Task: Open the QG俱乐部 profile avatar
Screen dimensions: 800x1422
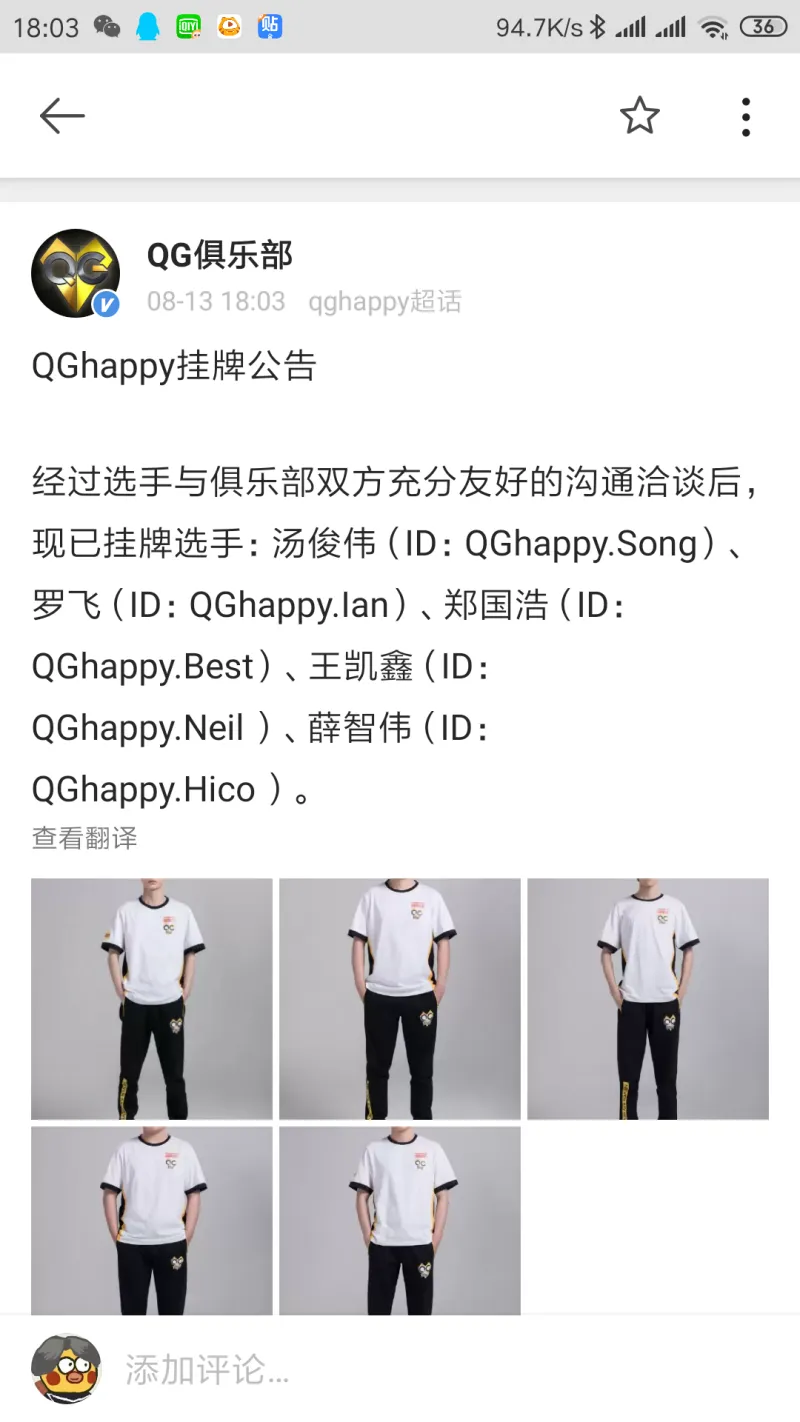Action: 76,273
